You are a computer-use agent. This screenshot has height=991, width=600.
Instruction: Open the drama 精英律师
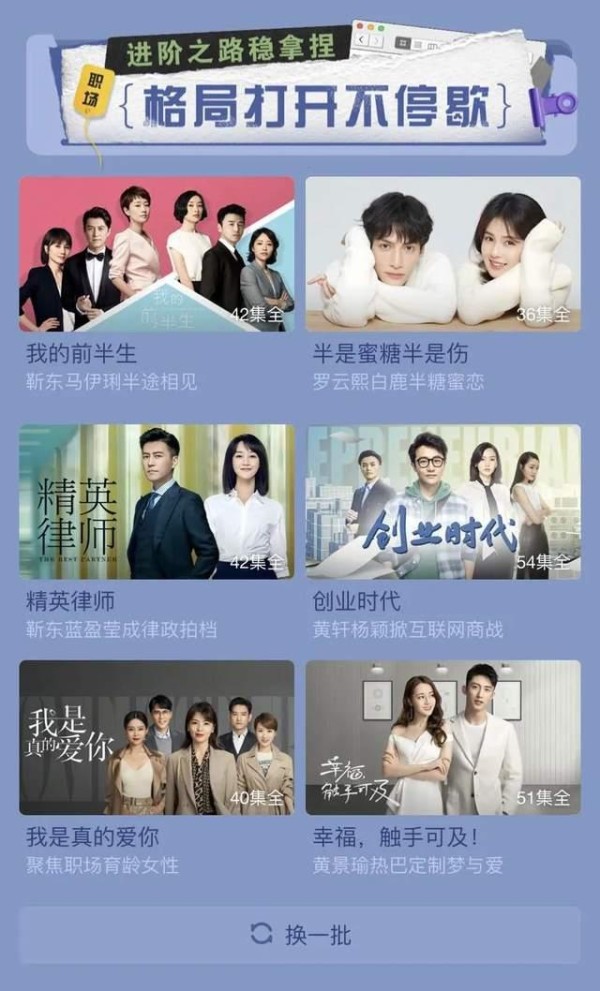click(x=157, y=501)
